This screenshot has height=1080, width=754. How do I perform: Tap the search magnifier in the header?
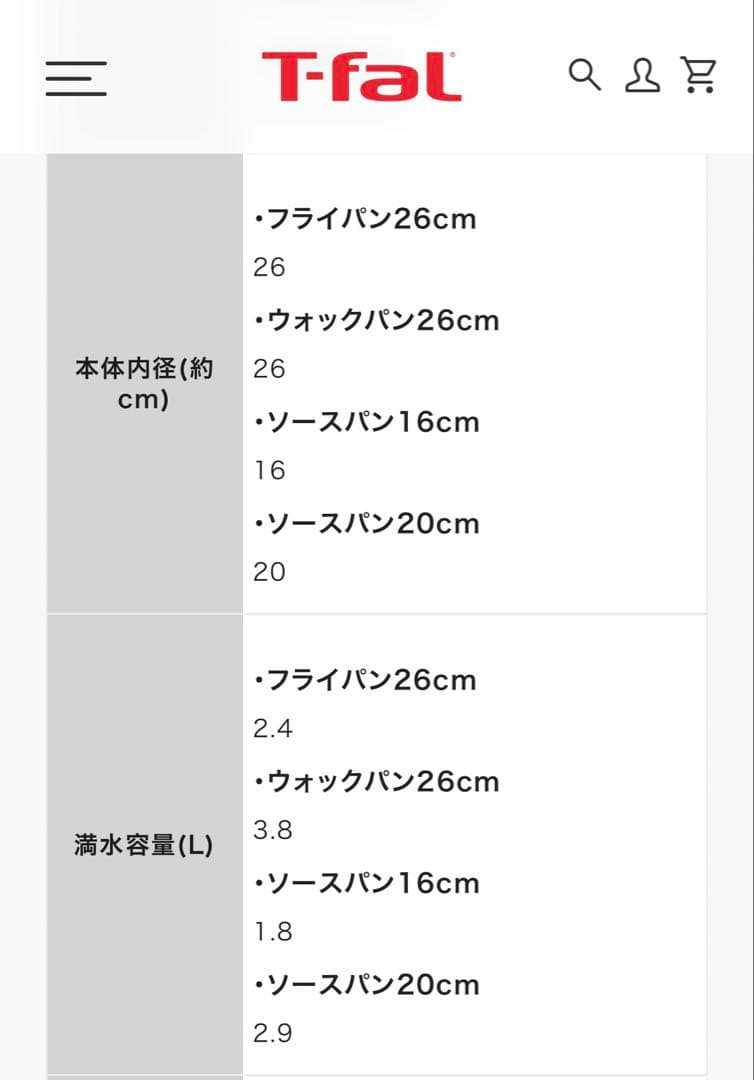(x=584, y=75)
